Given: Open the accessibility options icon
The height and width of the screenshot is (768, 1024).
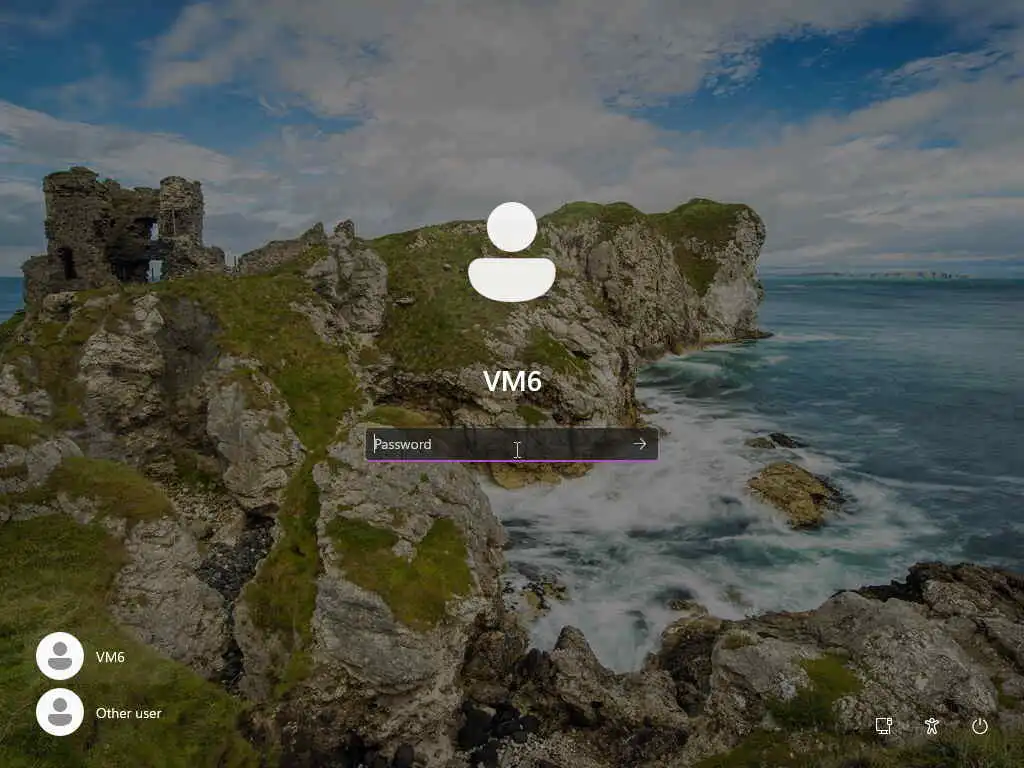Looking at the screenshot, I should 932,726.
